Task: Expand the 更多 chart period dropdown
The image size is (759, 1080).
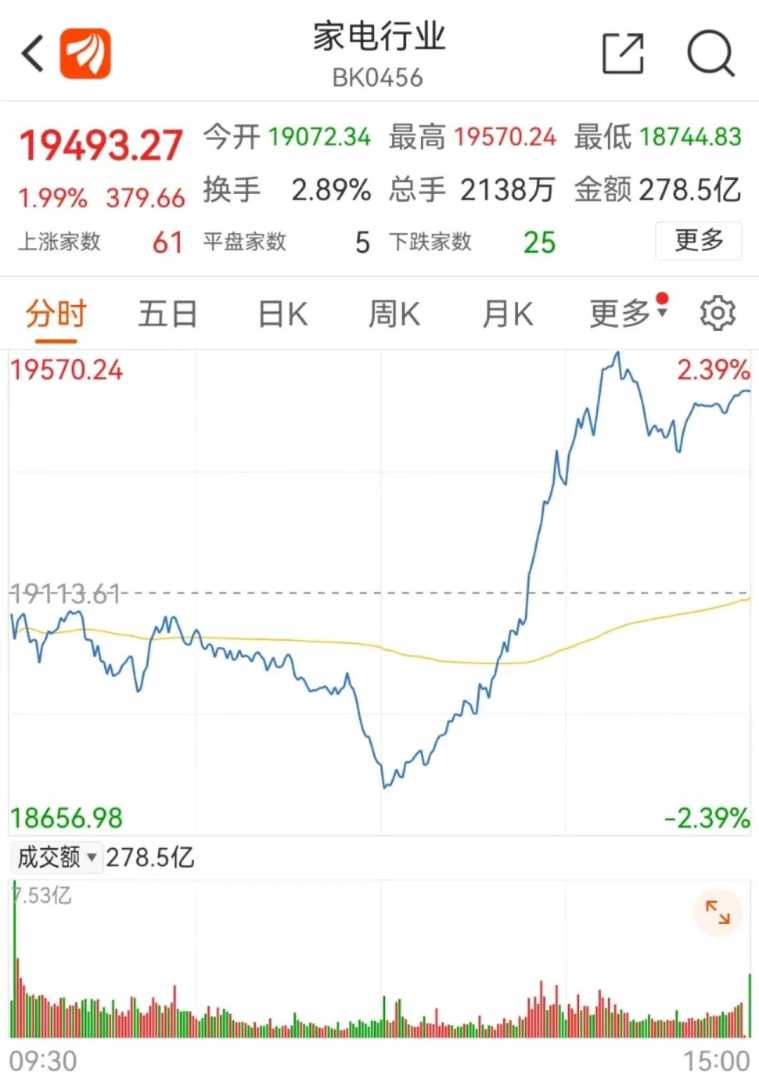Action: point(627,314)
